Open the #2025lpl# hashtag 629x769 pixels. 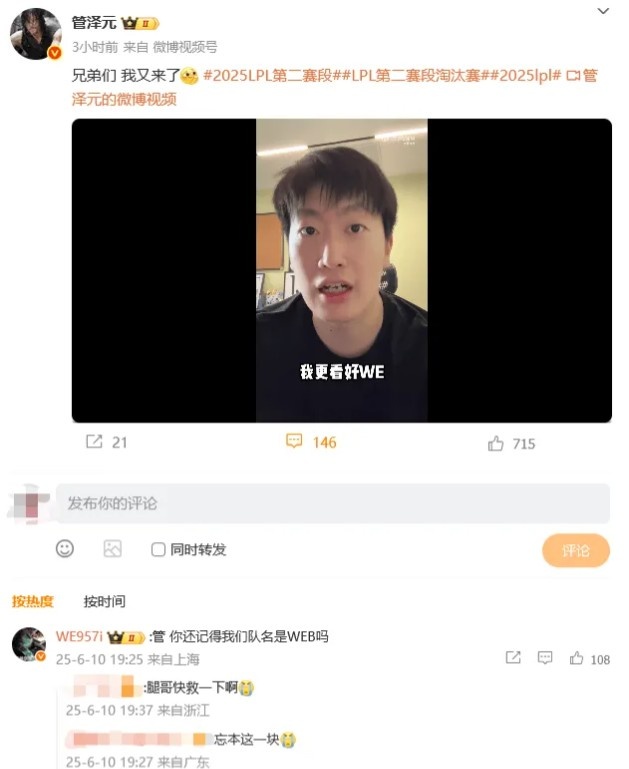522,76
